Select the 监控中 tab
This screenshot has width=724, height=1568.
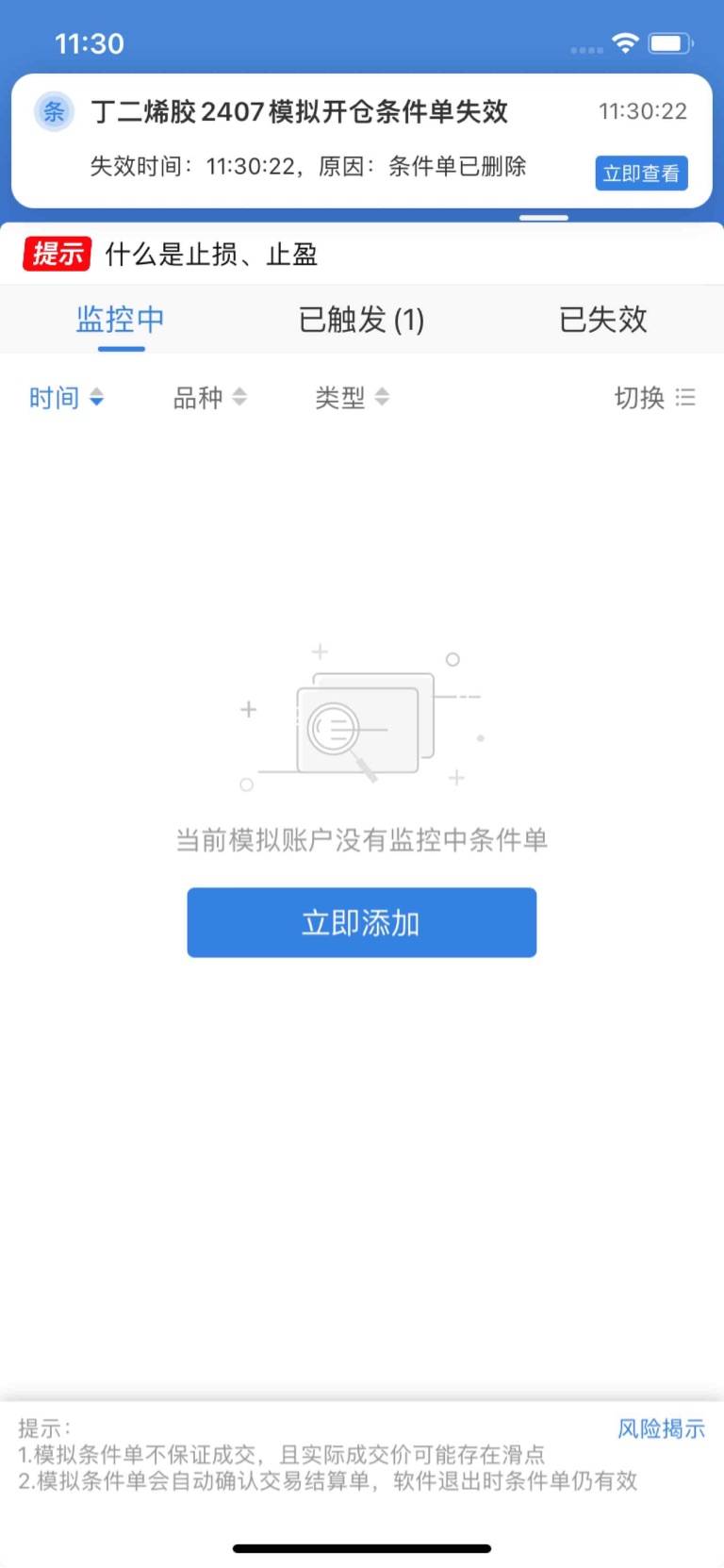(x=121, y=320)
